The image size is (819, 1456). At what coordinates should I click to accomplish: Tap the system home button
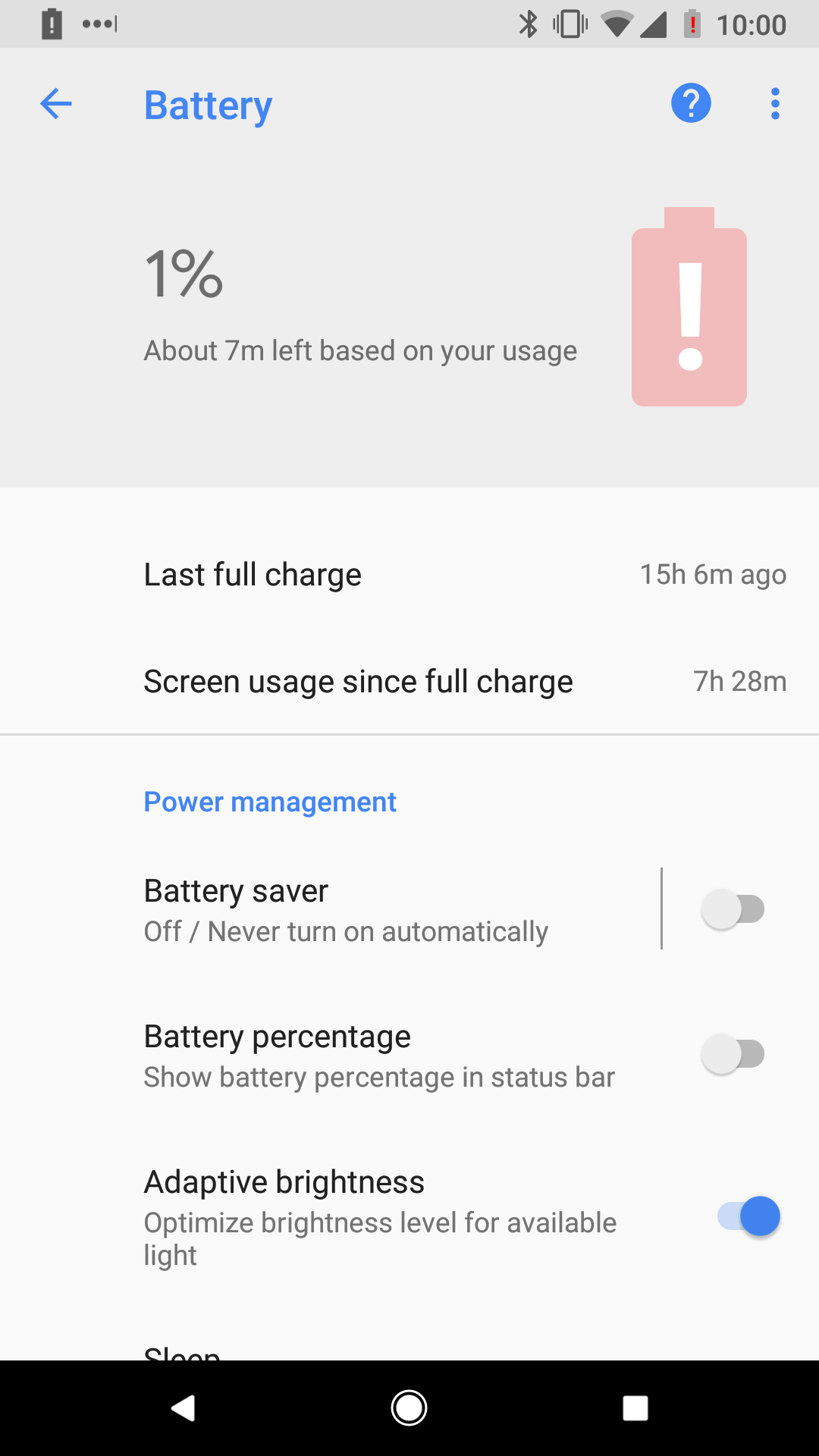(x=409, y=1408)
